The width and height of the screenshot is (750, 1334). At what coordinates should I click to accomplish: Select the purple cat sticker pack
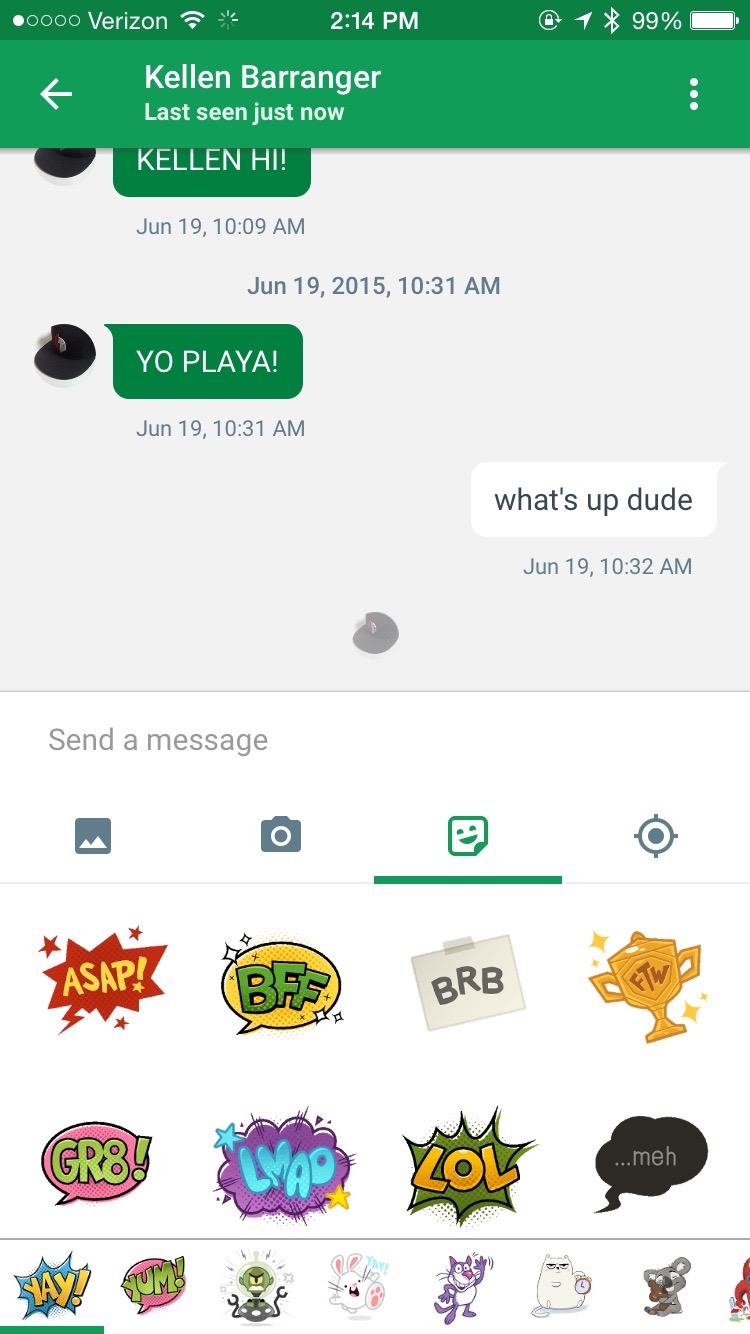(461, 1286)
